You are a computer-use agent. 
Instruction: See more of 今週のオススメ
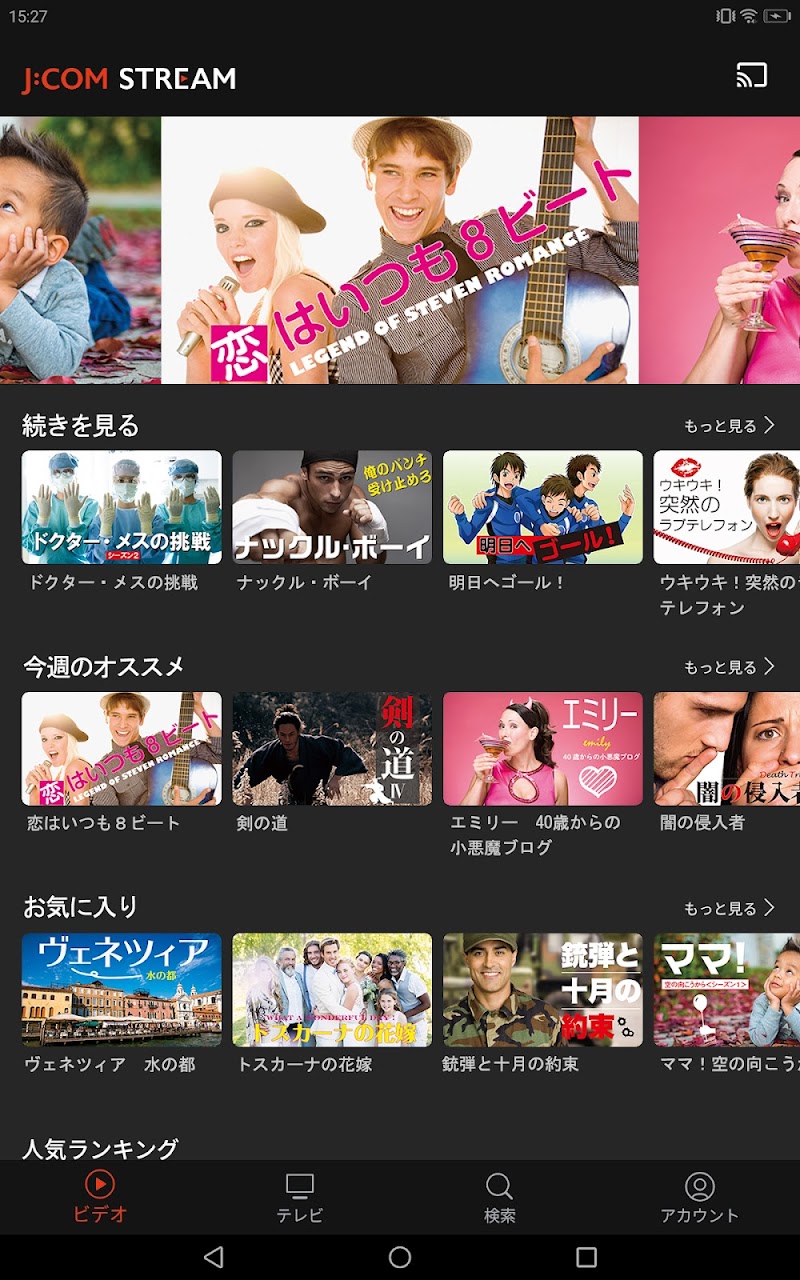(729, 667)
